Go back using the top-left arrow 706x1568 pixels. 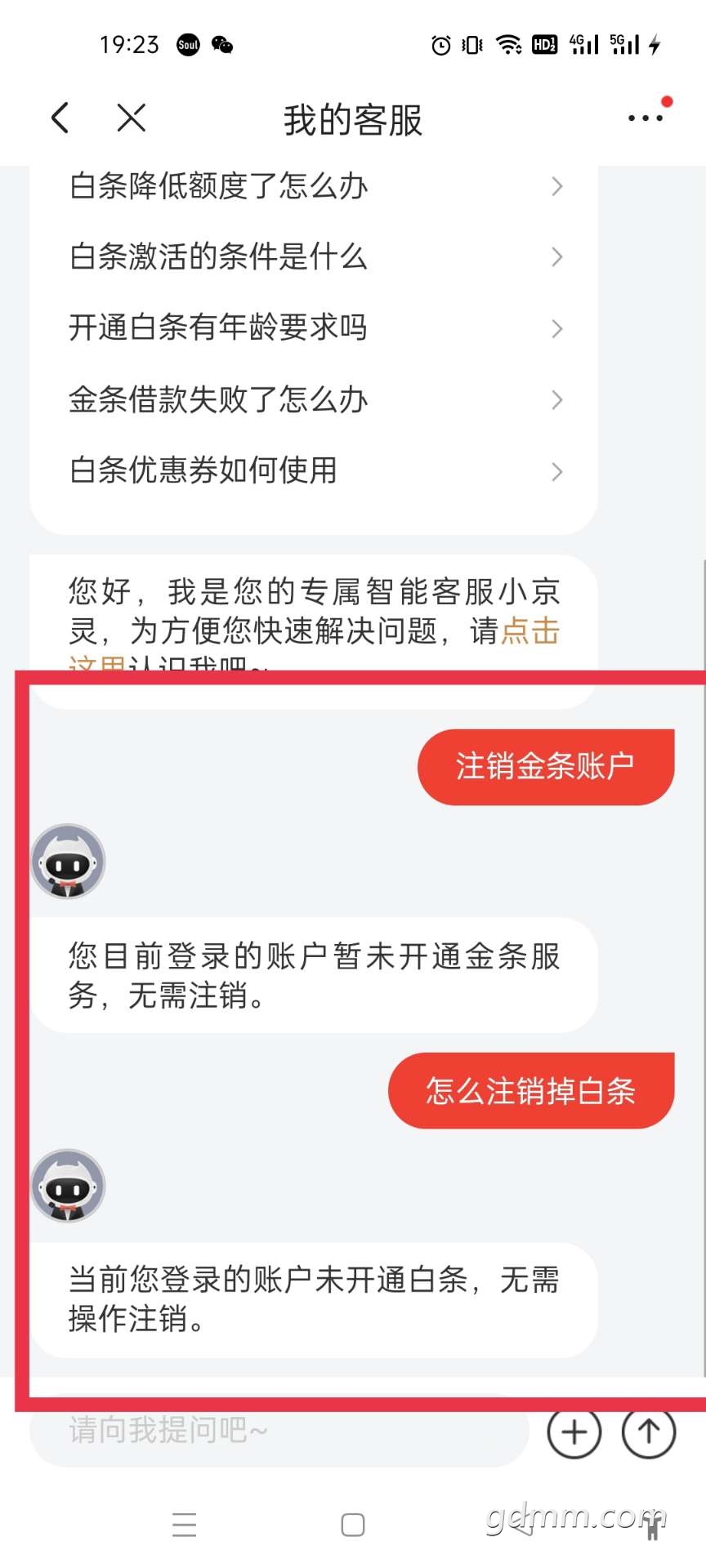pyautogui.click(x=60, y=118)
